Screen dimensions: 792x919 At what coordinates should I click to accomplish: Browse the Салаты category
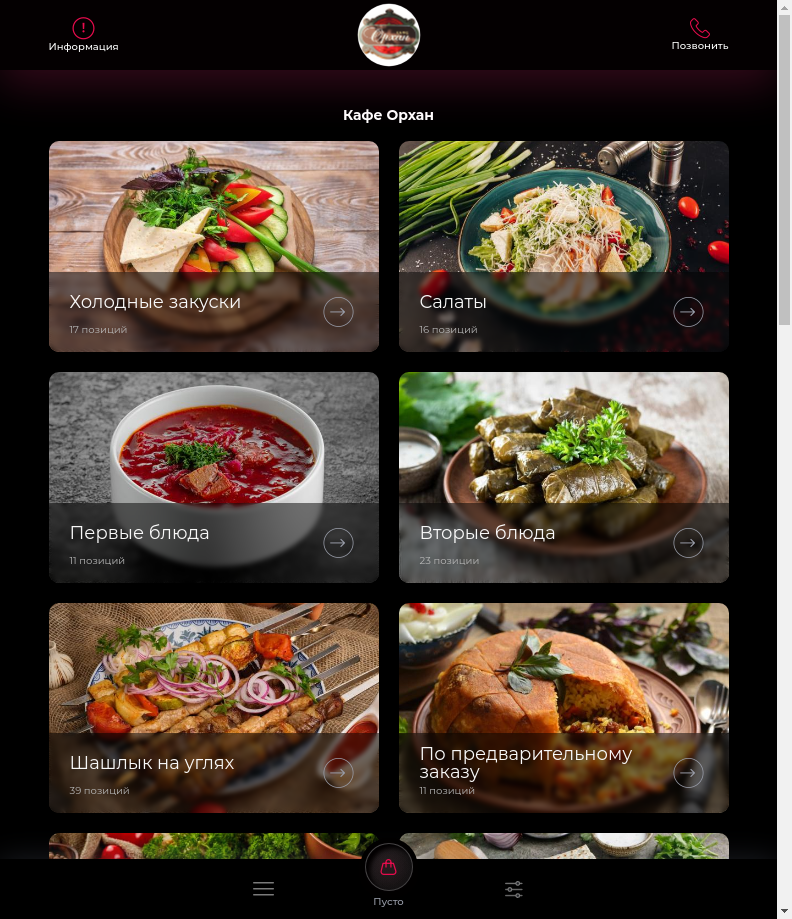[x=564, y=247]
